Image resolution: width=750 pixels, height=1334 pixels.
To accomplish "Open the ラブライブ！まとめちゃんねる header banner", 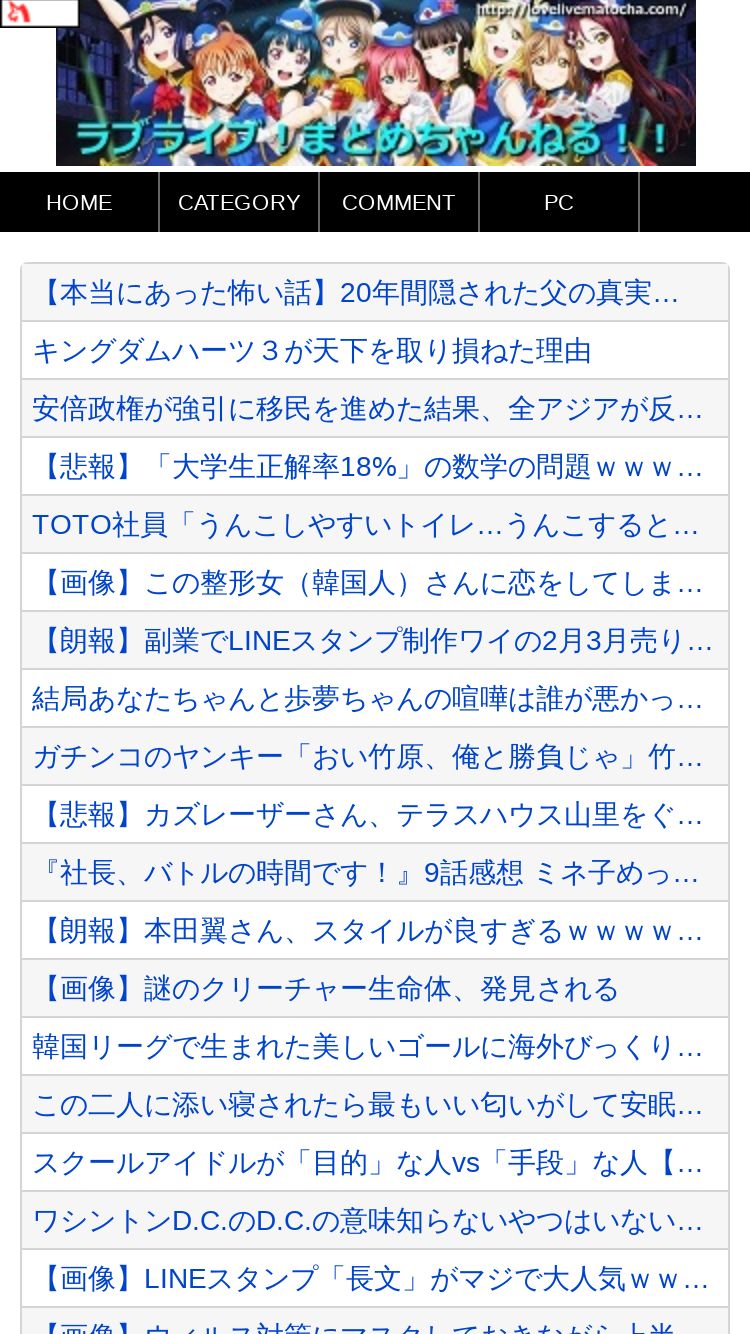I will tap(376, 83).
